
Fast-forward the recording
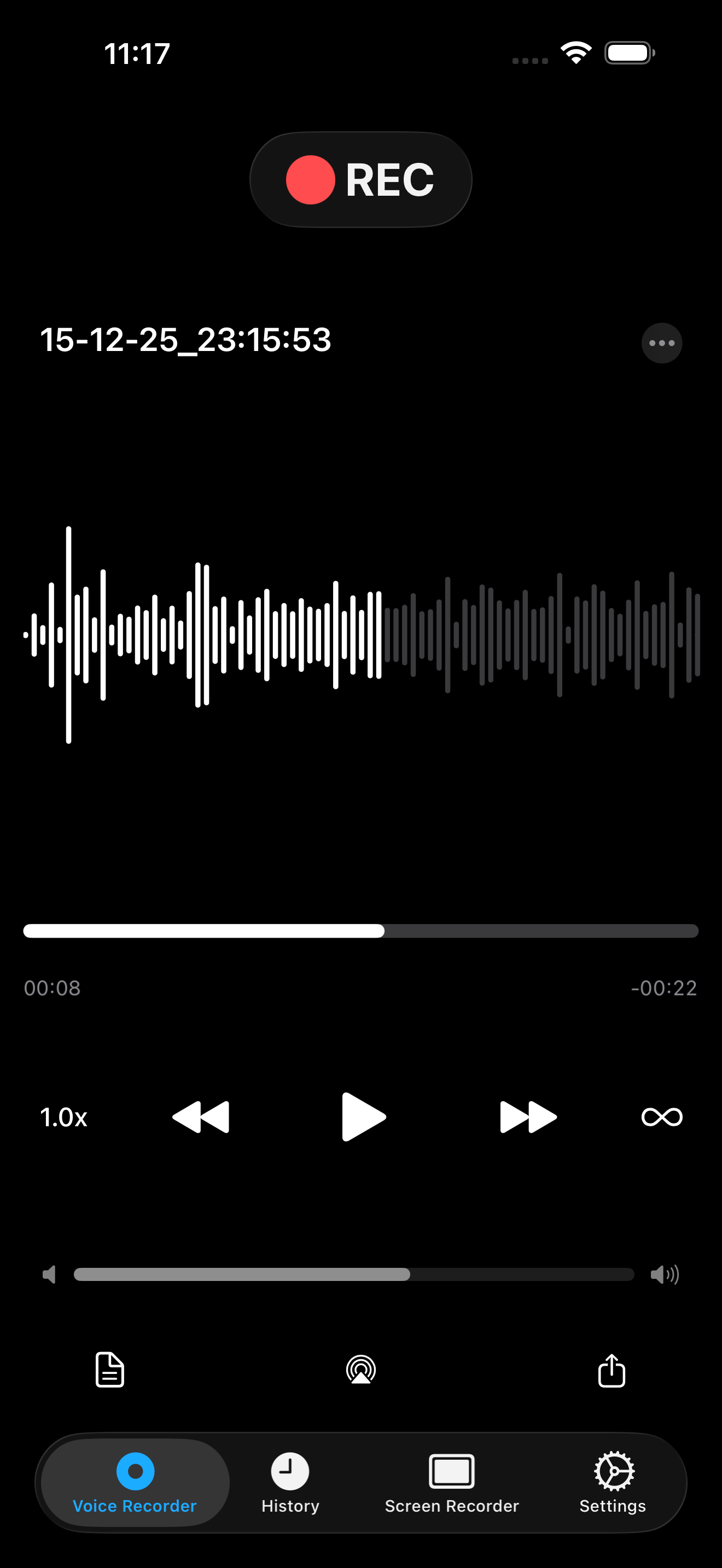click(x=527, y=1117)
